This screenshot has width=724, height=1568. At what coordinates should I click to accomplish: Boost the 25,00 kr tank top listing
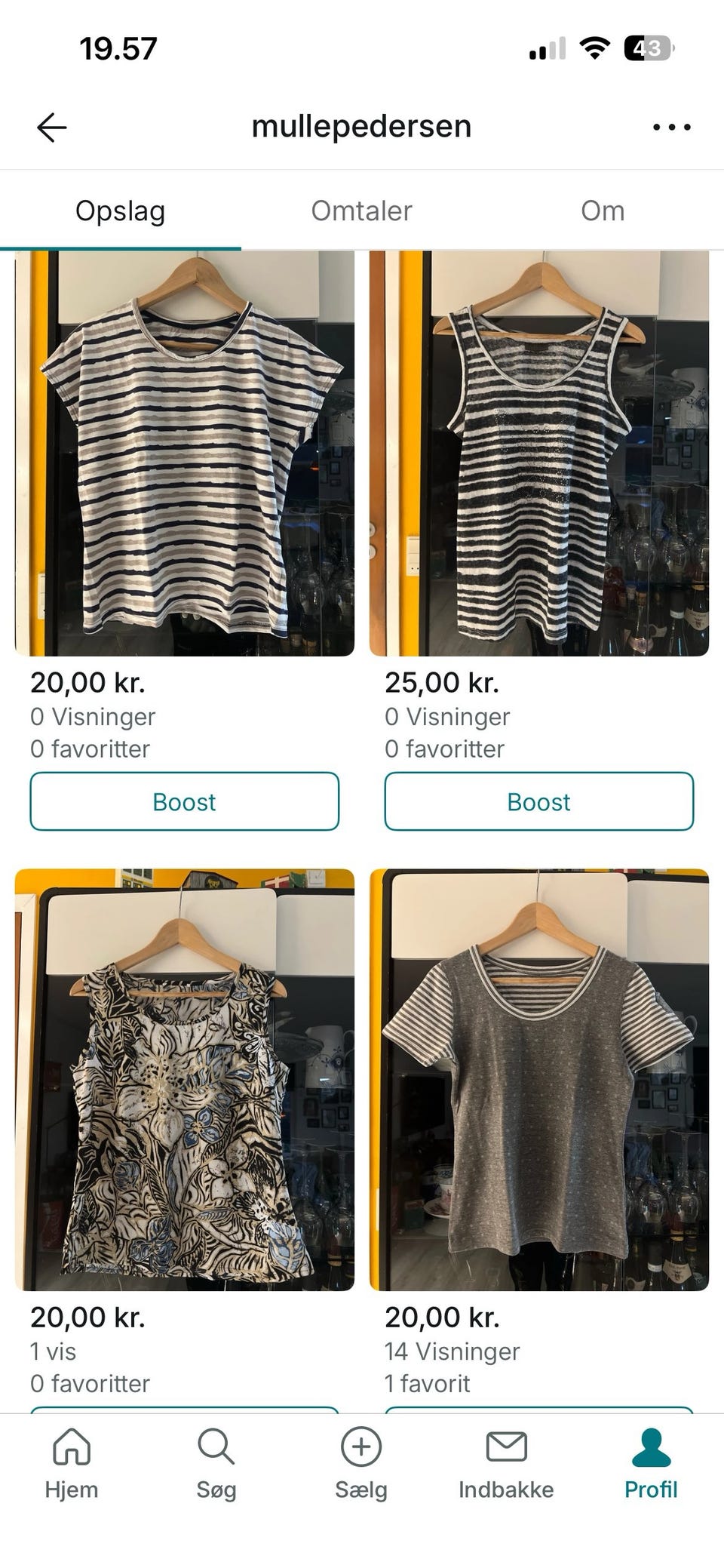click(x=538, y=802)
